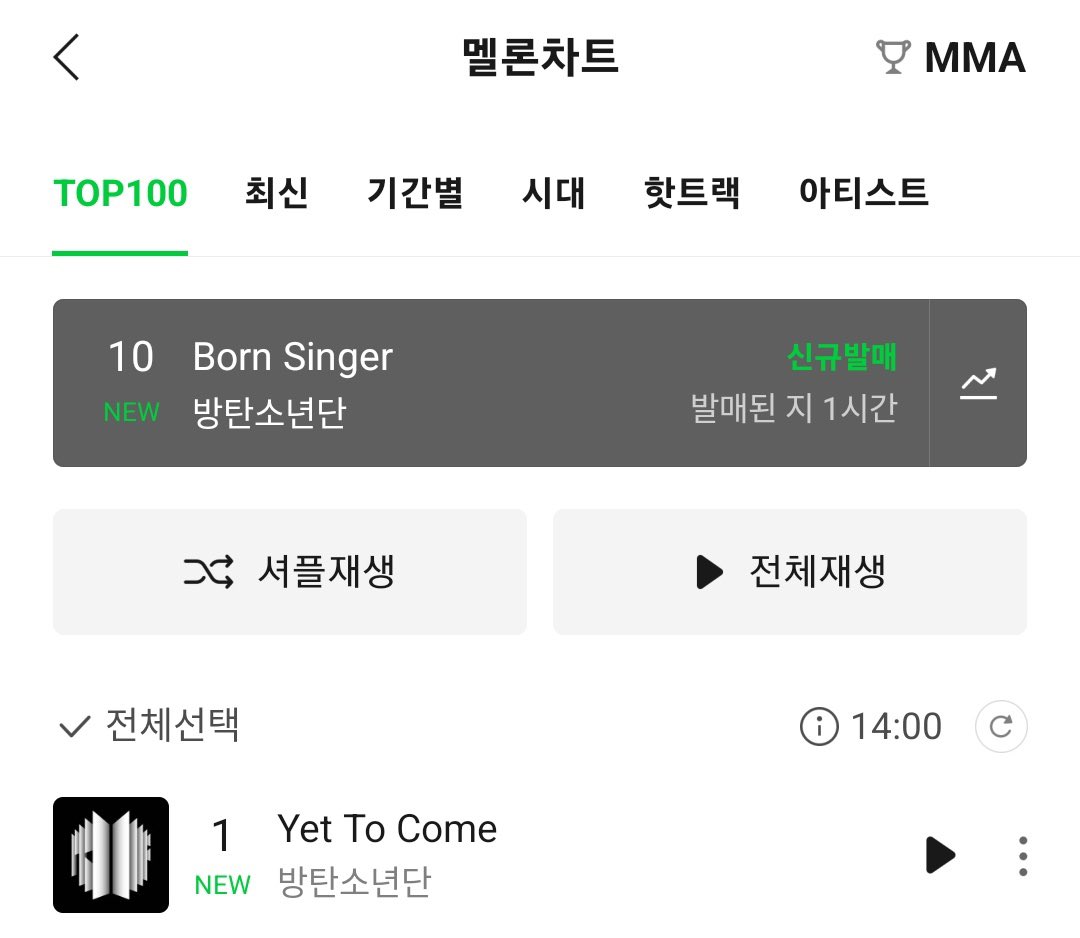View the chart graph for Born Singer
Image resolution: width=1080 pixels, height=938 pixels.
[x=978, y=383]
